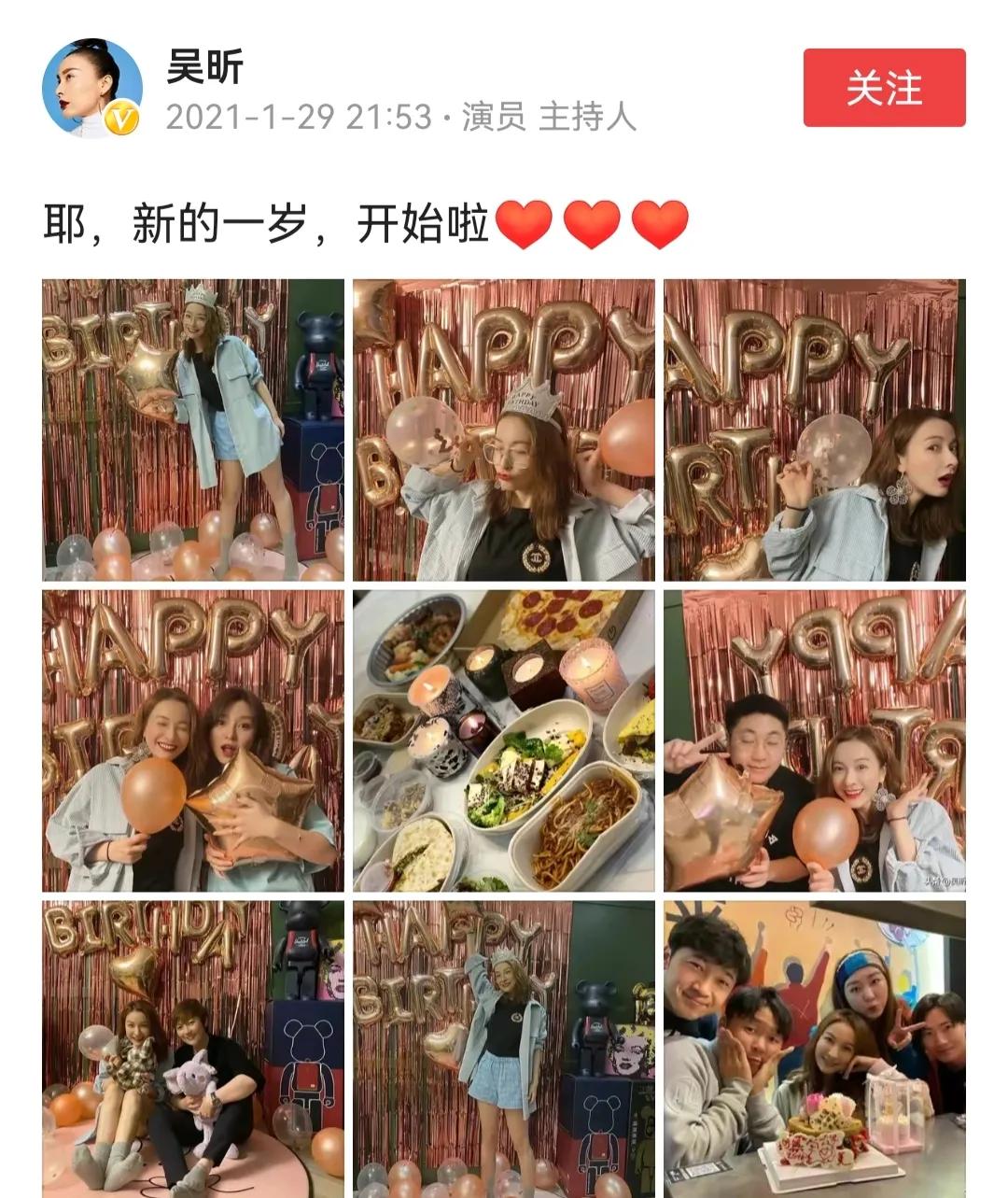Open 吴昕's profile avatar
This screenshot has height=1198, width=1008.
pos(91,89)
